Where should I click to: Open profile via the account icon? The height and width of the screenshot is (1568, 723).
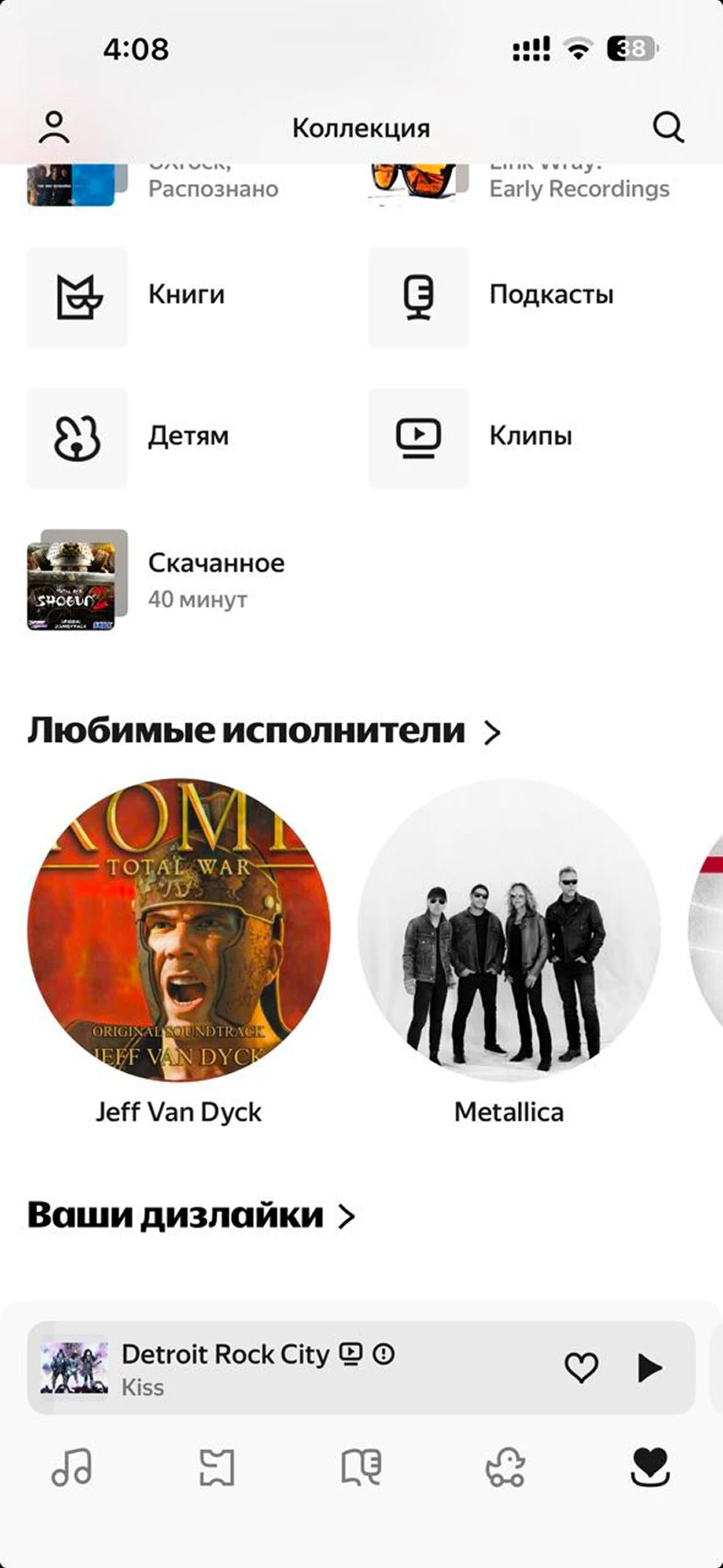tap(53, 126)
